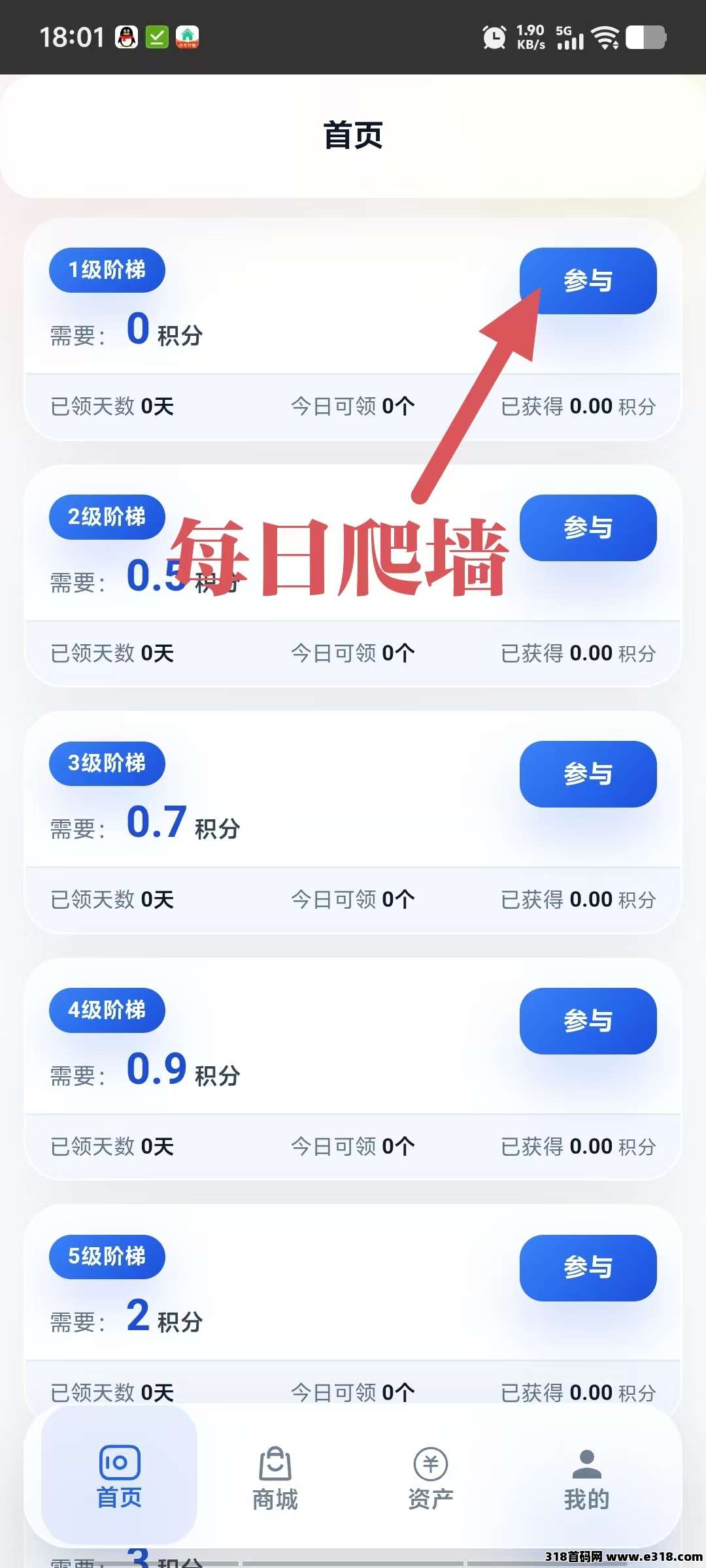
Task: Tap 参与 on the 4级阶梯 card
Action: pyautogui.click(x=588, y=1021)
